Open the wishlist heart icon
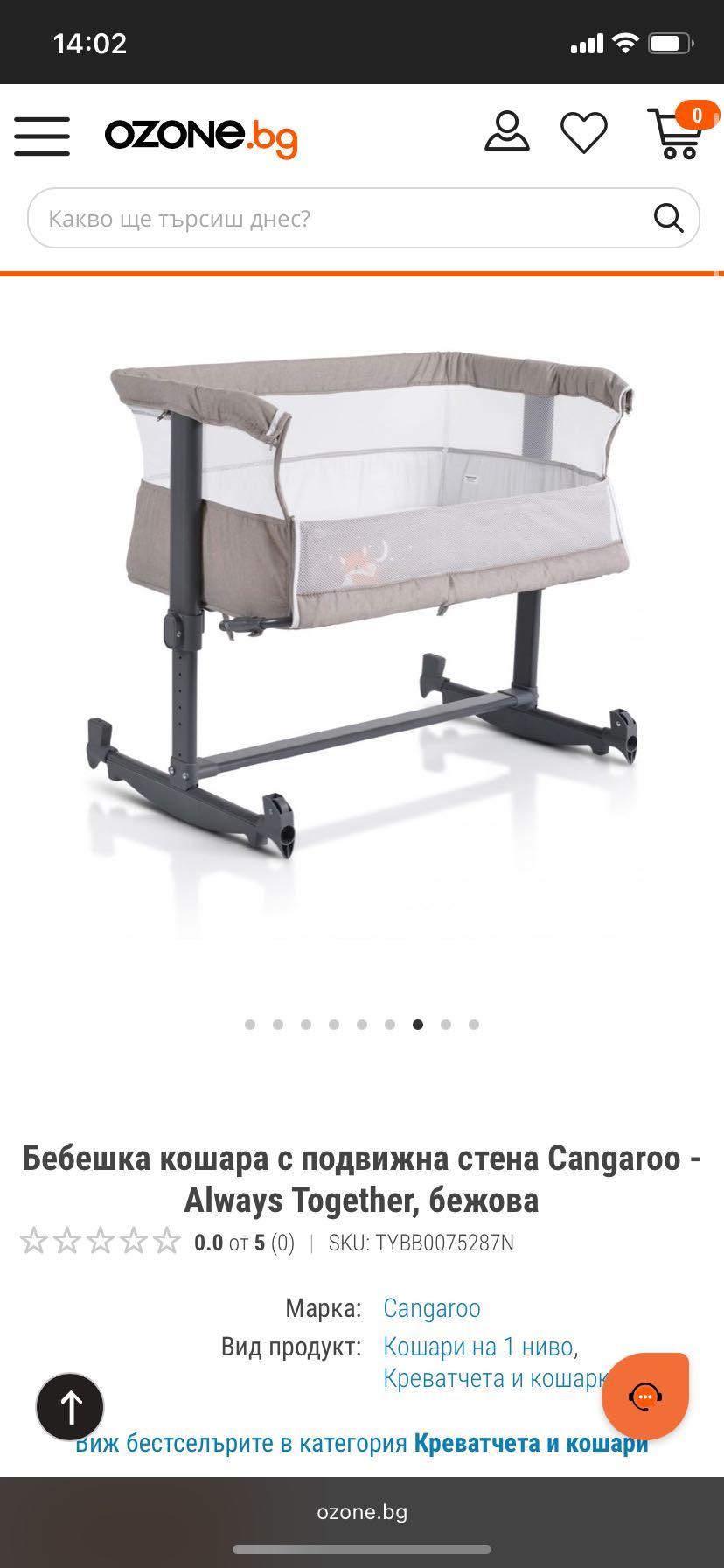This screenshot has width=724, height=1568. pos(583,133)
